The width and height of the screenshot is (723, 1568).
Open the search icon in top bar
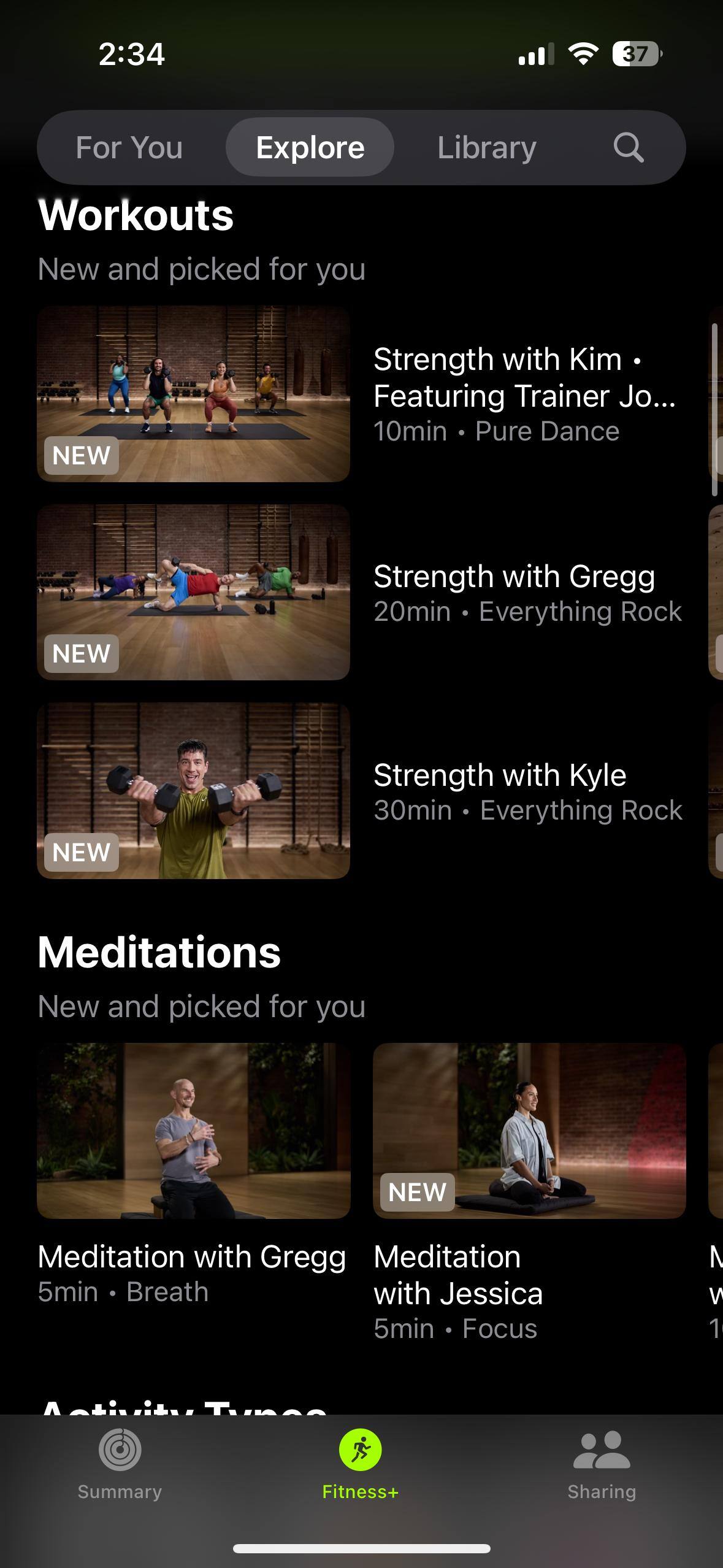(x=628, y=148)
